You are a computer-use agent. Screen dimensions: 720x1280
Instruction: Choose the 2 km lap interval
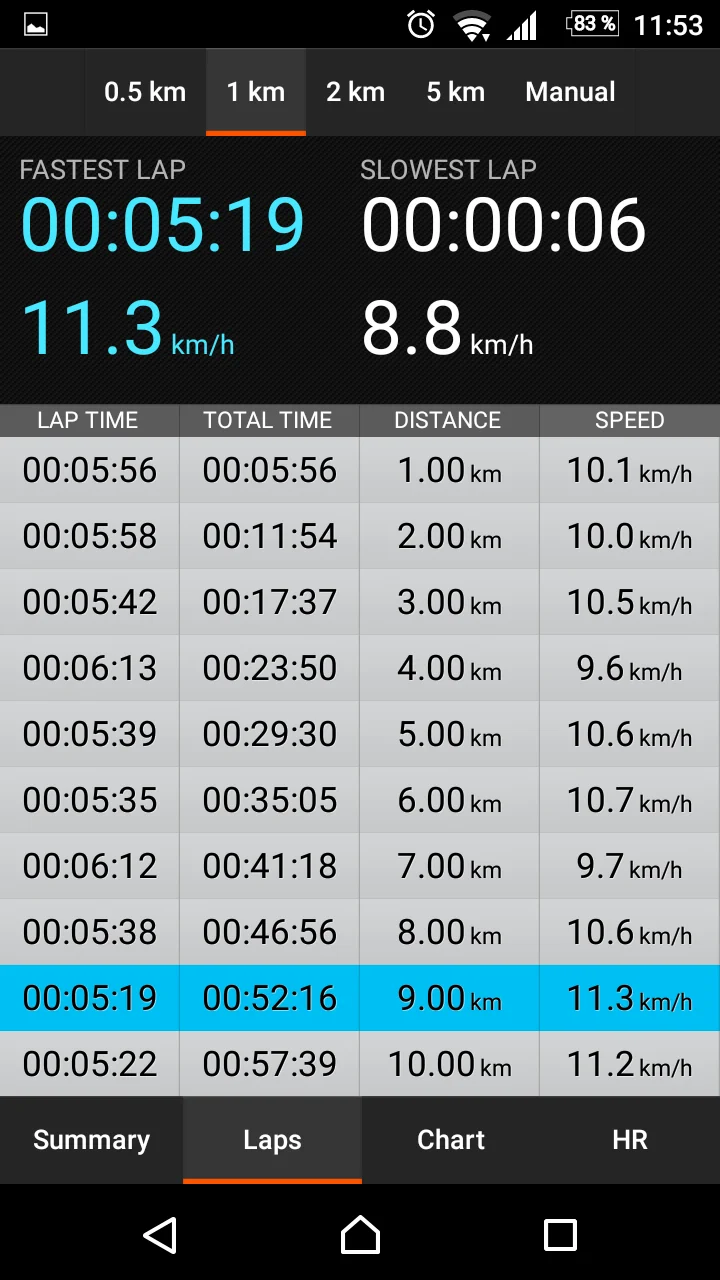(x=355, y=92)
